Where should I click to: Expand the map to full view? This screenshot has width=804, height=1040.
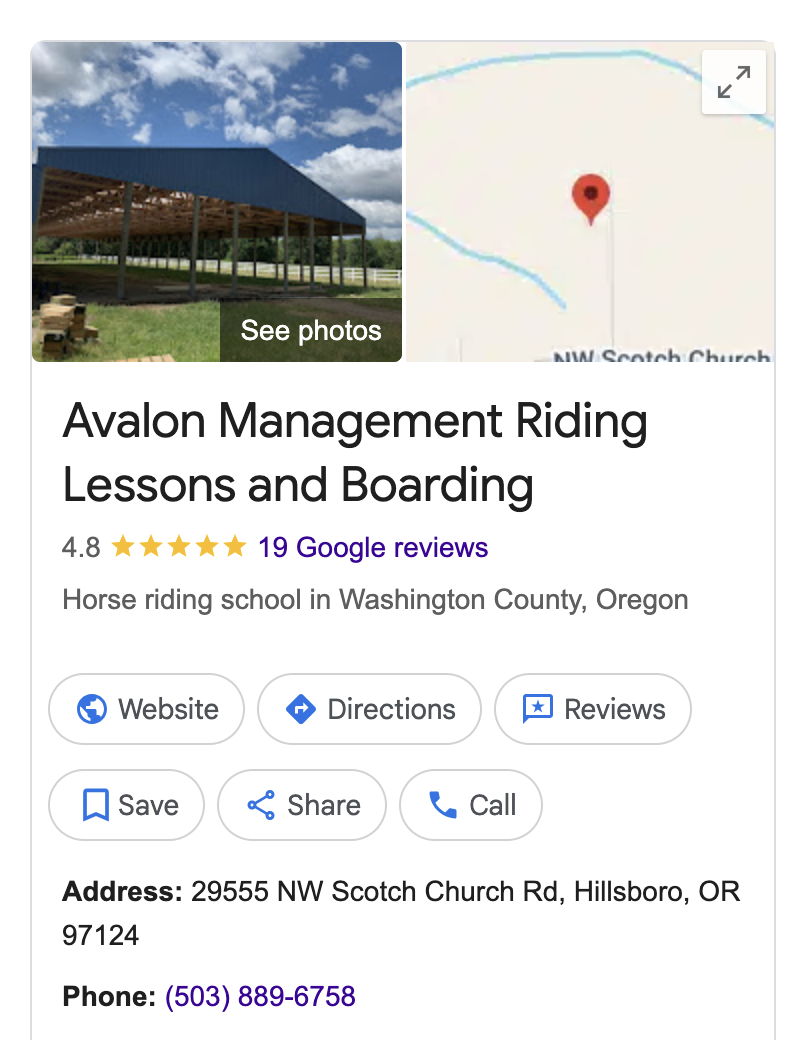pos(734,82)
